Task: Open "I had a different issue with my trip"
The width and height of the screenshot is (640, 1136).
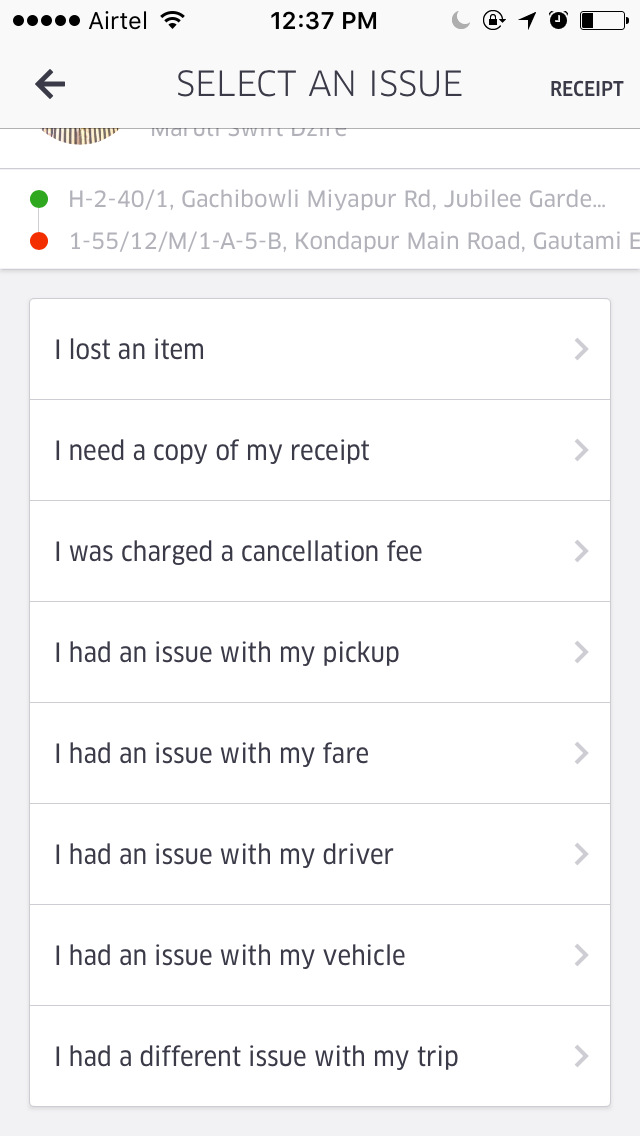Action: click(320, 1057)
